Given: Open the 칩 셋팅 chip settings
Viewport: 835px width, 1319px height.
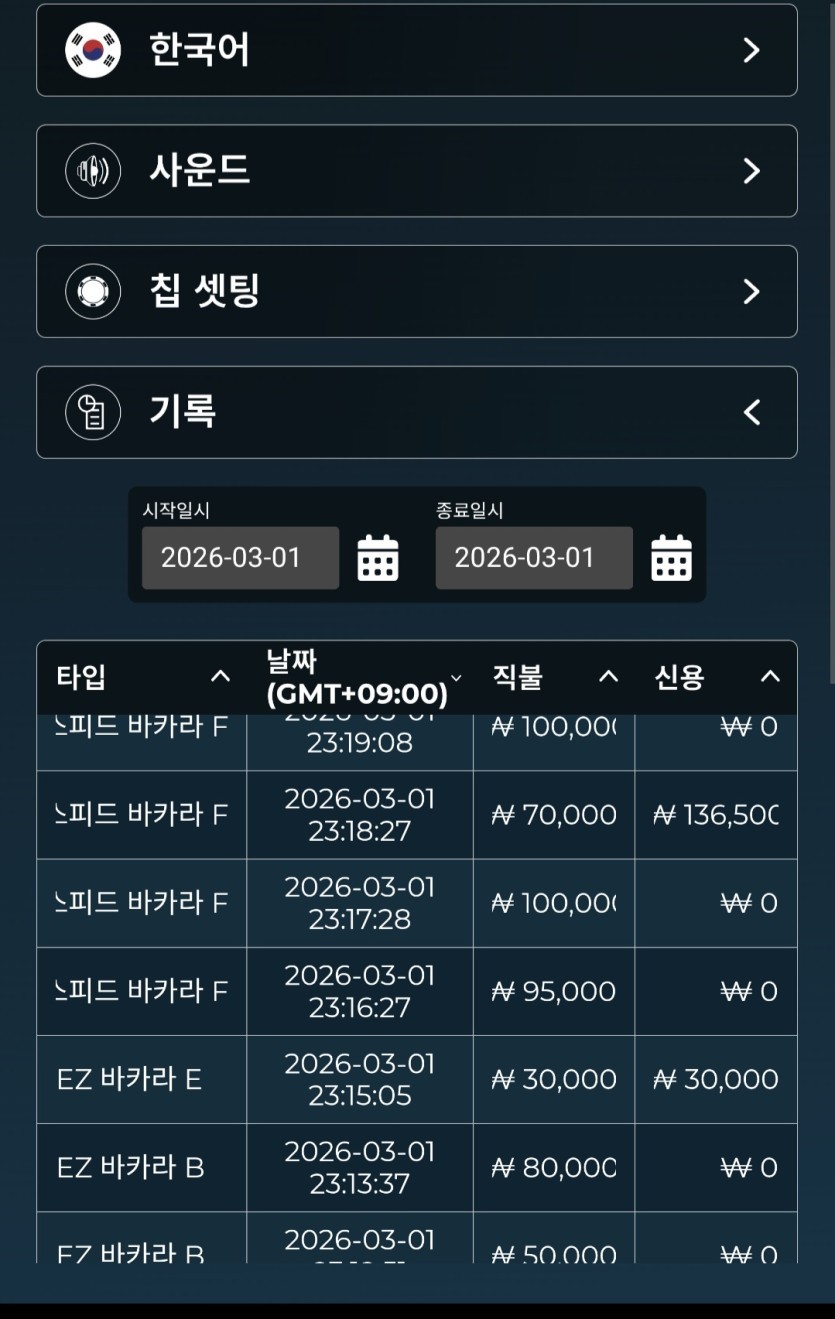Looking at the screenshot, I should coord(416,291).
